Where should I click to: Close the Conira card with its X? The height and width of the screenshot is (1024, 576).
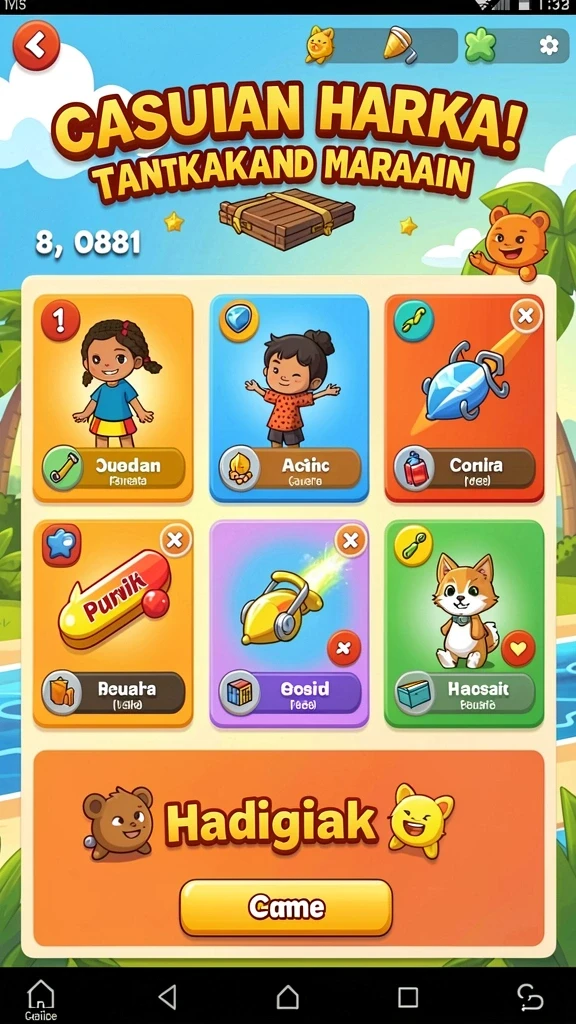pos(526,317)
